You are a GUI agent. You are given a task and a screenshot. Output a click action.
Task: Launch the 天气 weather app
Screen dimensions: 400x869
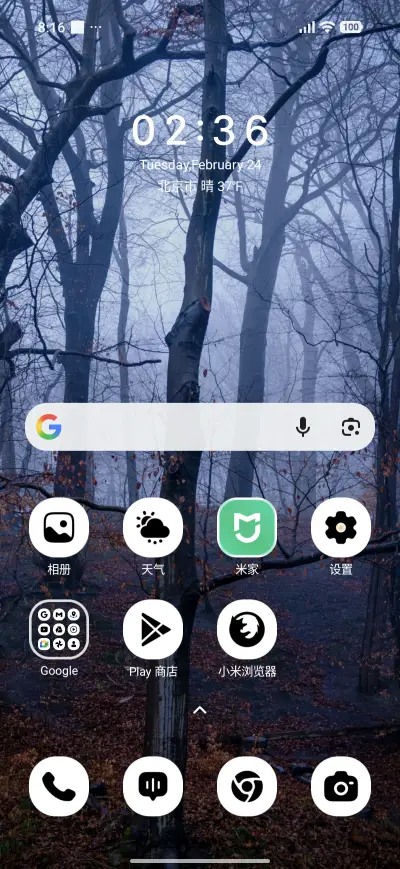pos(153,528)
